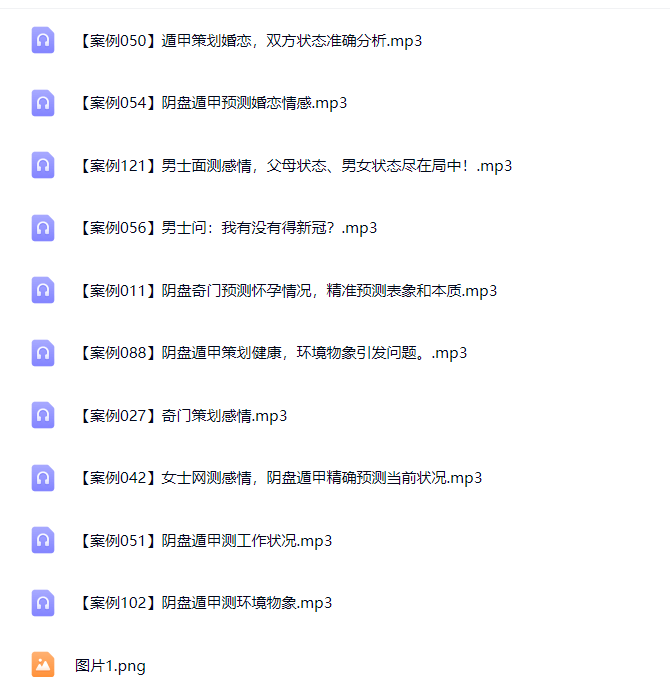Open 案例102 阴盘遁甲测环境物象 file
670x677 pixels.
coord(204,603)
